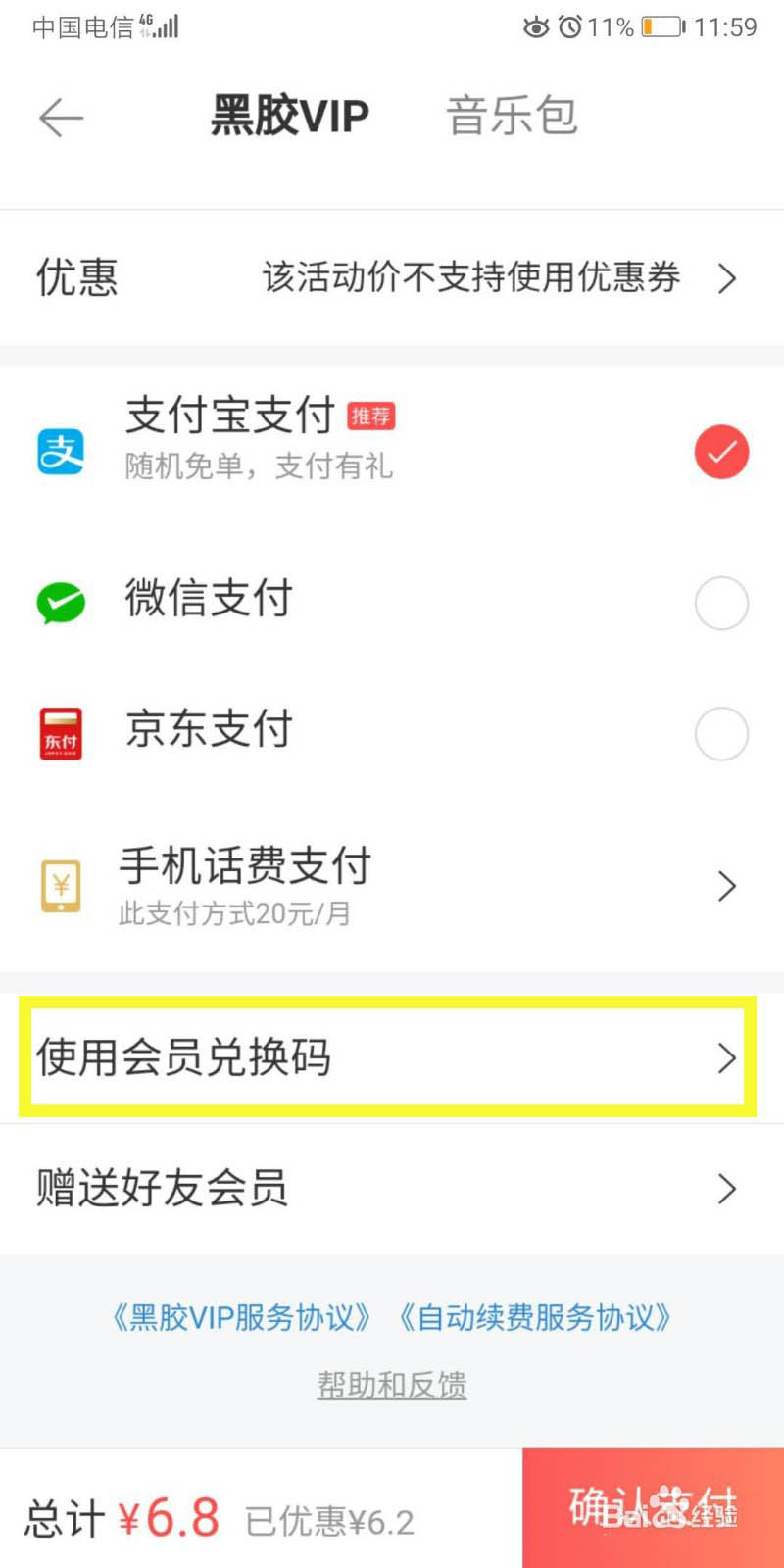Image resolution: width=784 pixels, height=1568 pixels.
Task: Open the 自动续费服务协议 link
Action: click(x=535, y=1318)
